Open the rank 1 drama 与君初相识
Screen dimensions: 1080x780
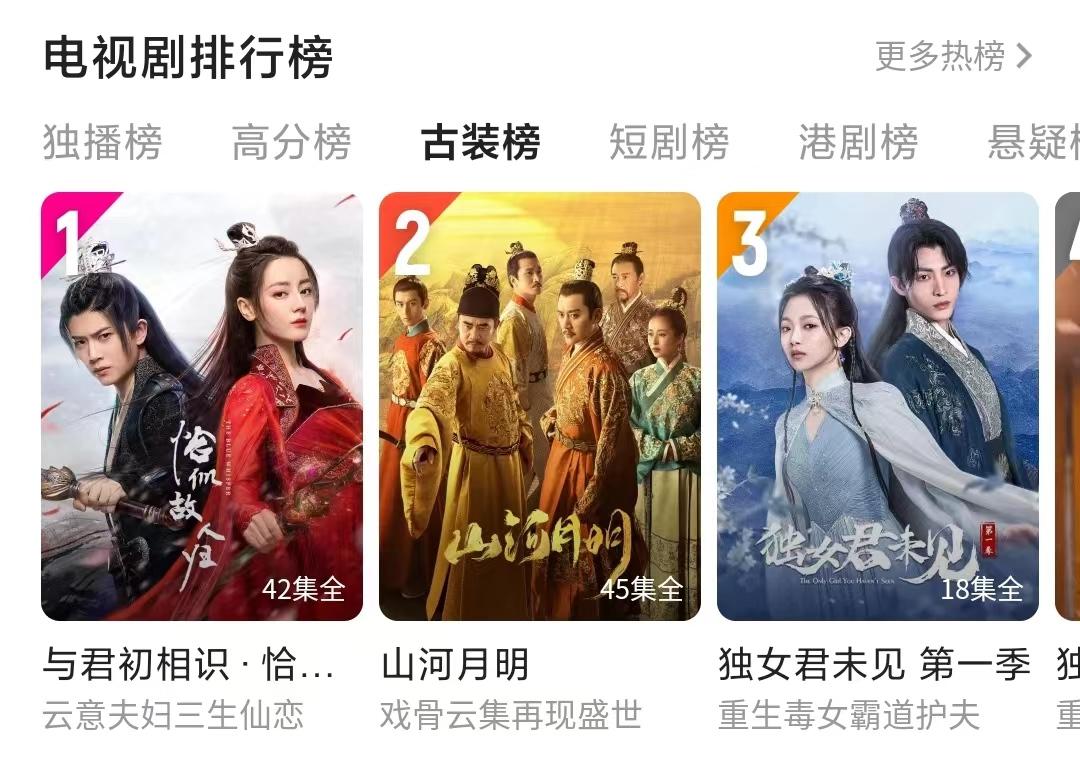point(202,406)
